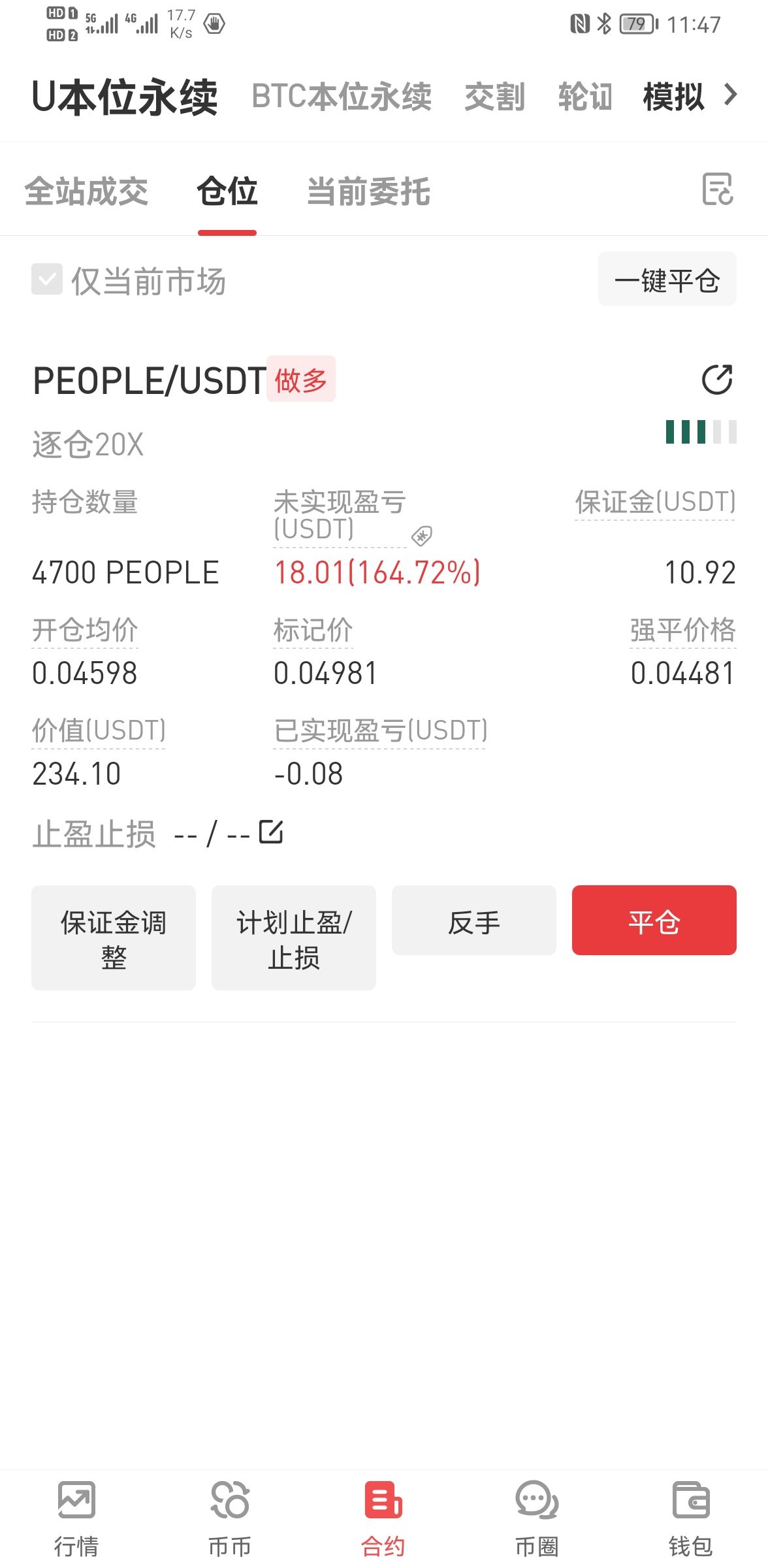Switch to the BTC本位永续 tab
The width and height of the screenshot is (768, 1568).
click(342, 97)
